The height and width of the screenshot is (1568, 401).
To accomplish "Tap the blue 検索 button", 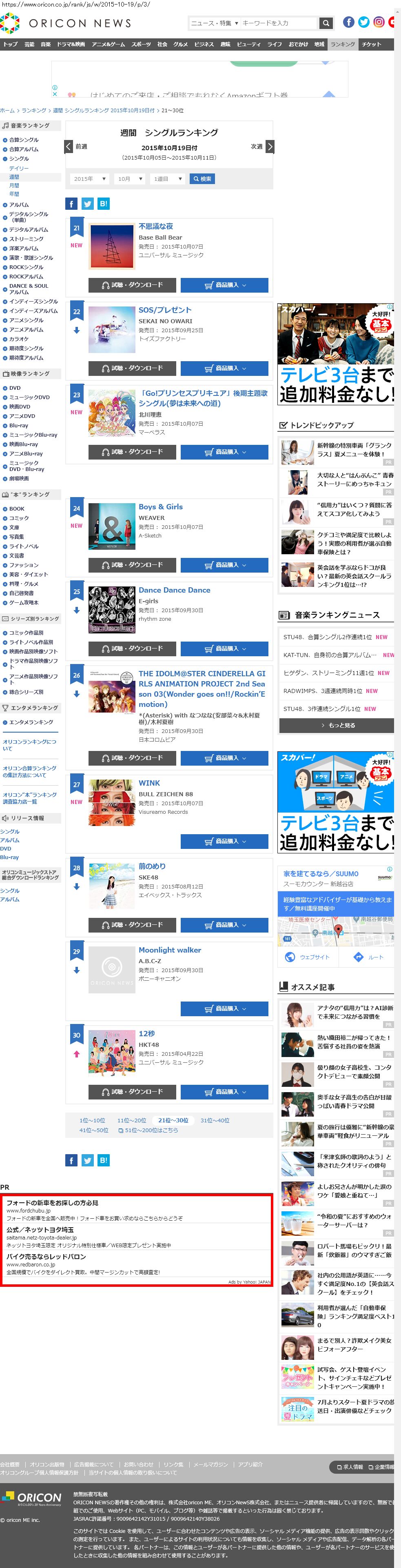I will pyautogui.click(x=202, y=179).
